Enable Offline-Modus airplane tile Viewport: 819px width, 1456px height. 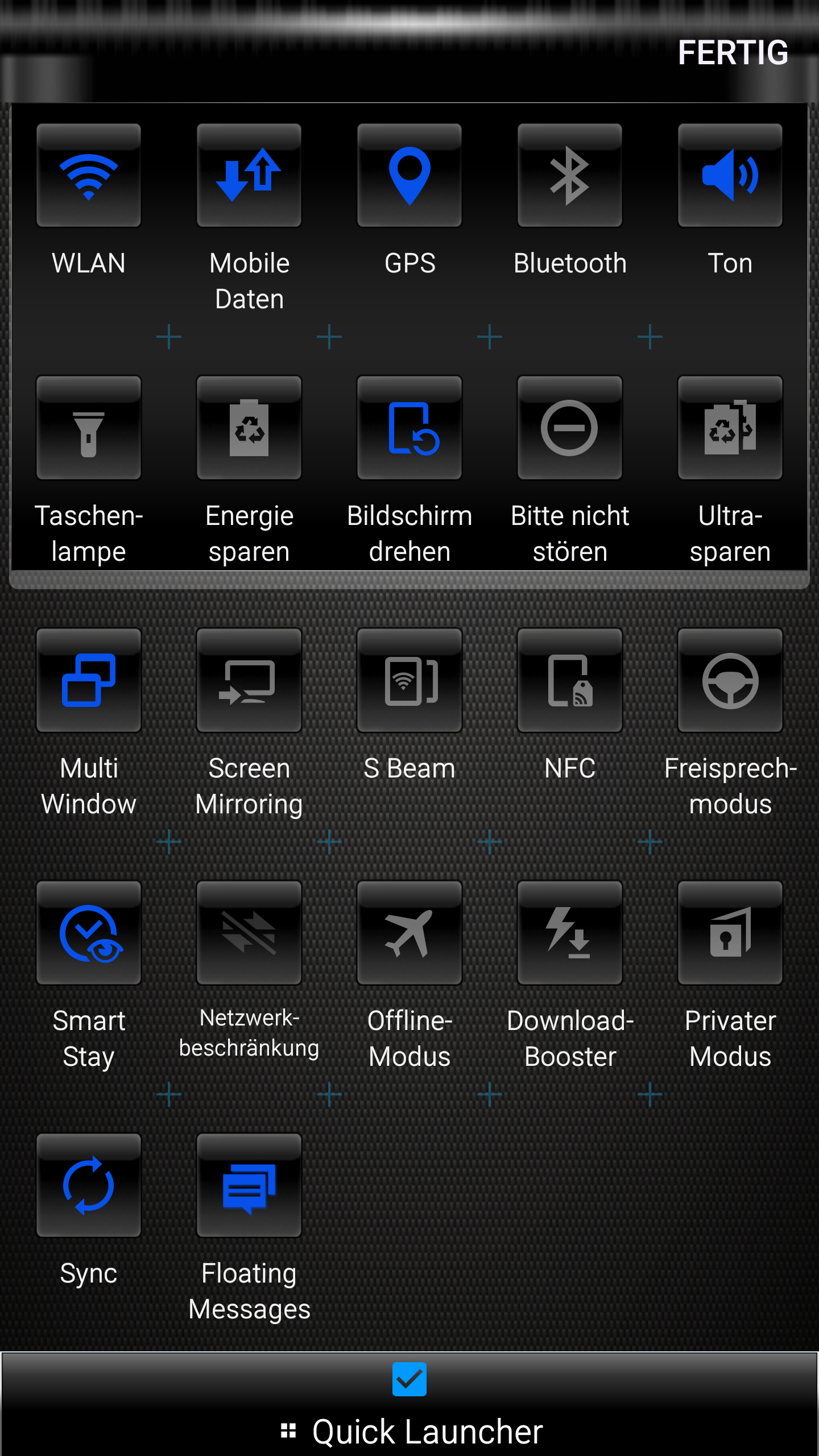pos(409,933)
